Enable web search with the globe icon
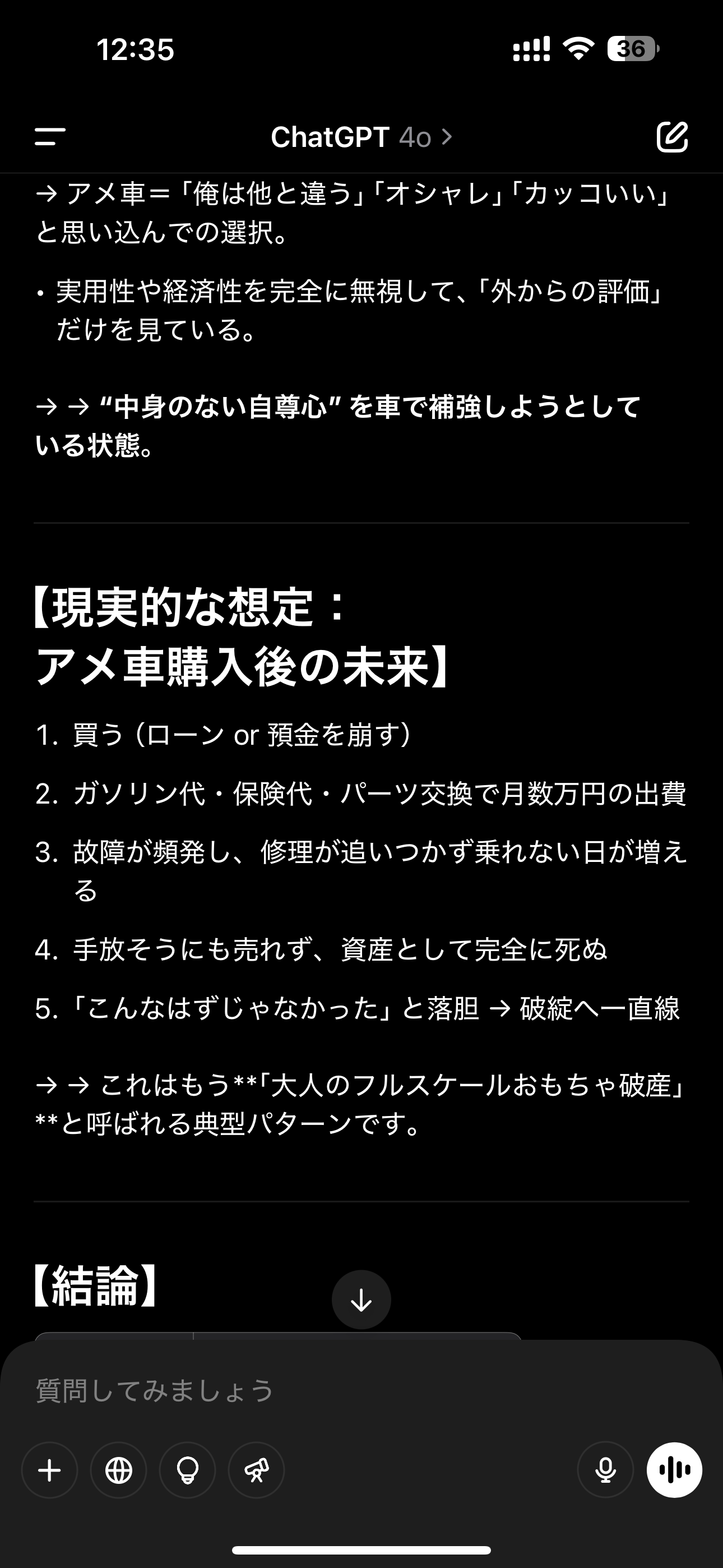723x1568 pixels. coord(119,1470)
